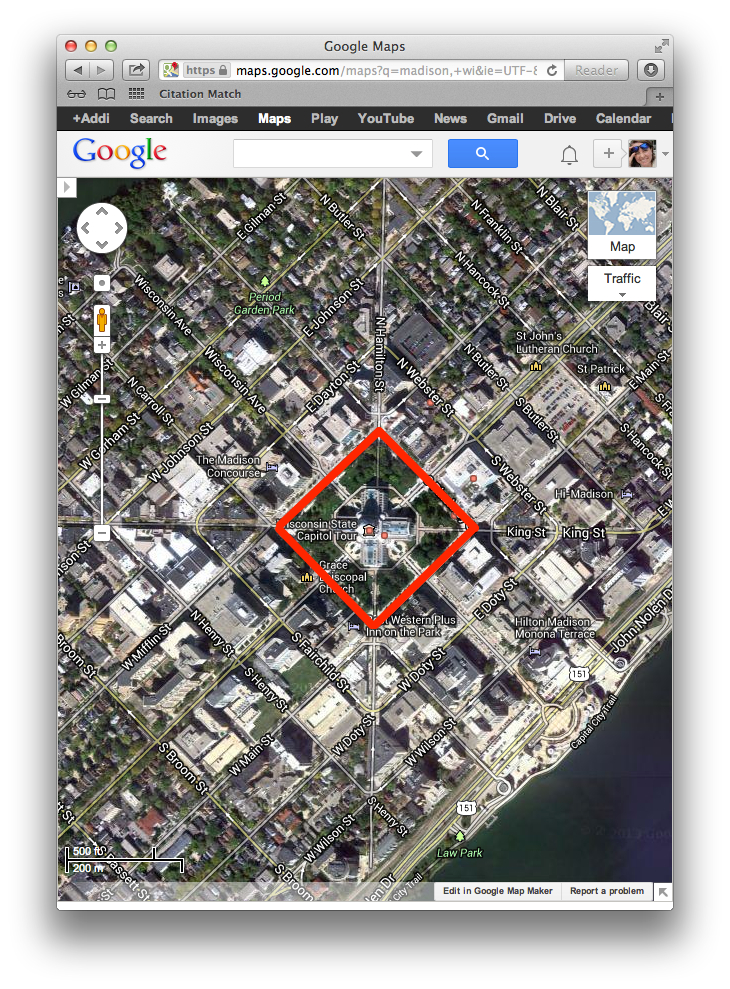The width and height of the screenshot is (730, 989).
Task: Zoom out with the minus button
Action: pyautogui.click(x=102, y=534)
